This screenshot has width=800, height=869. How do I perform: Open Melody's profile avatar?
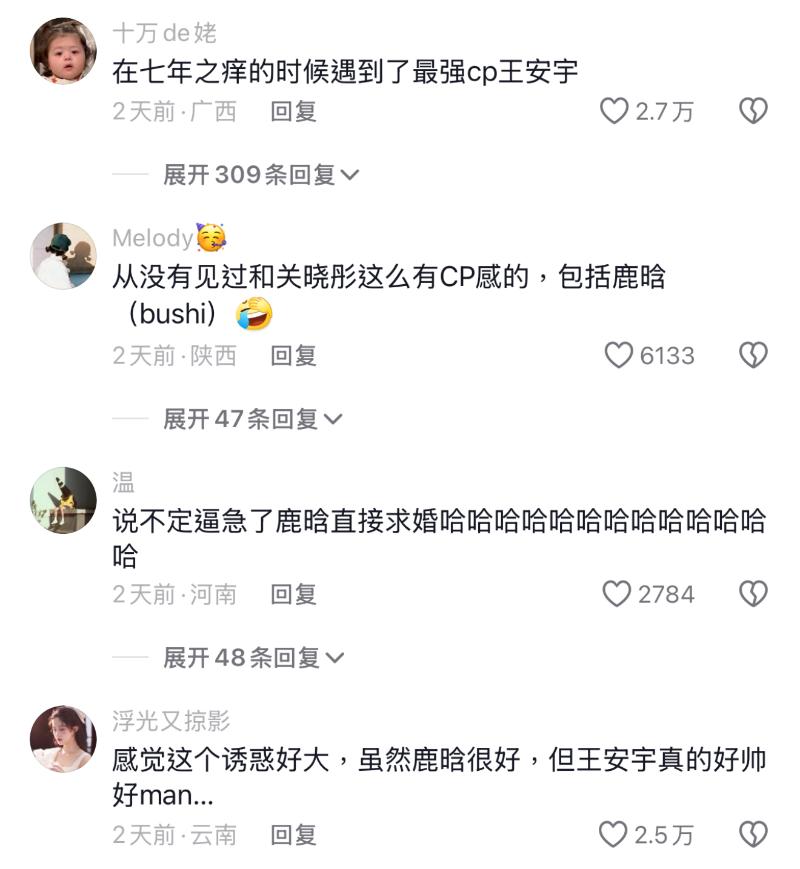pyautogui.click(x=64, y=256)
